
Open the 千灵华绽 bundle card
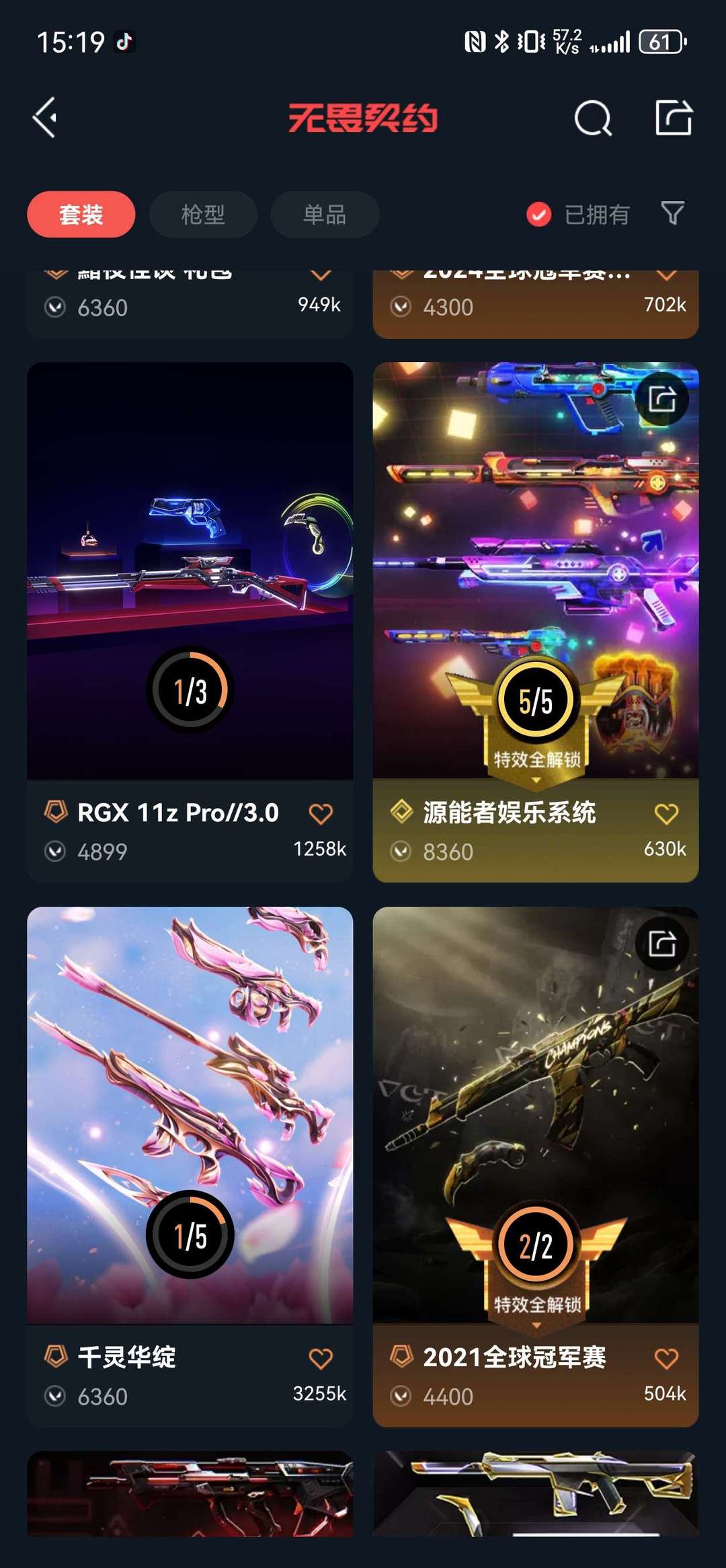point(190,1167)
